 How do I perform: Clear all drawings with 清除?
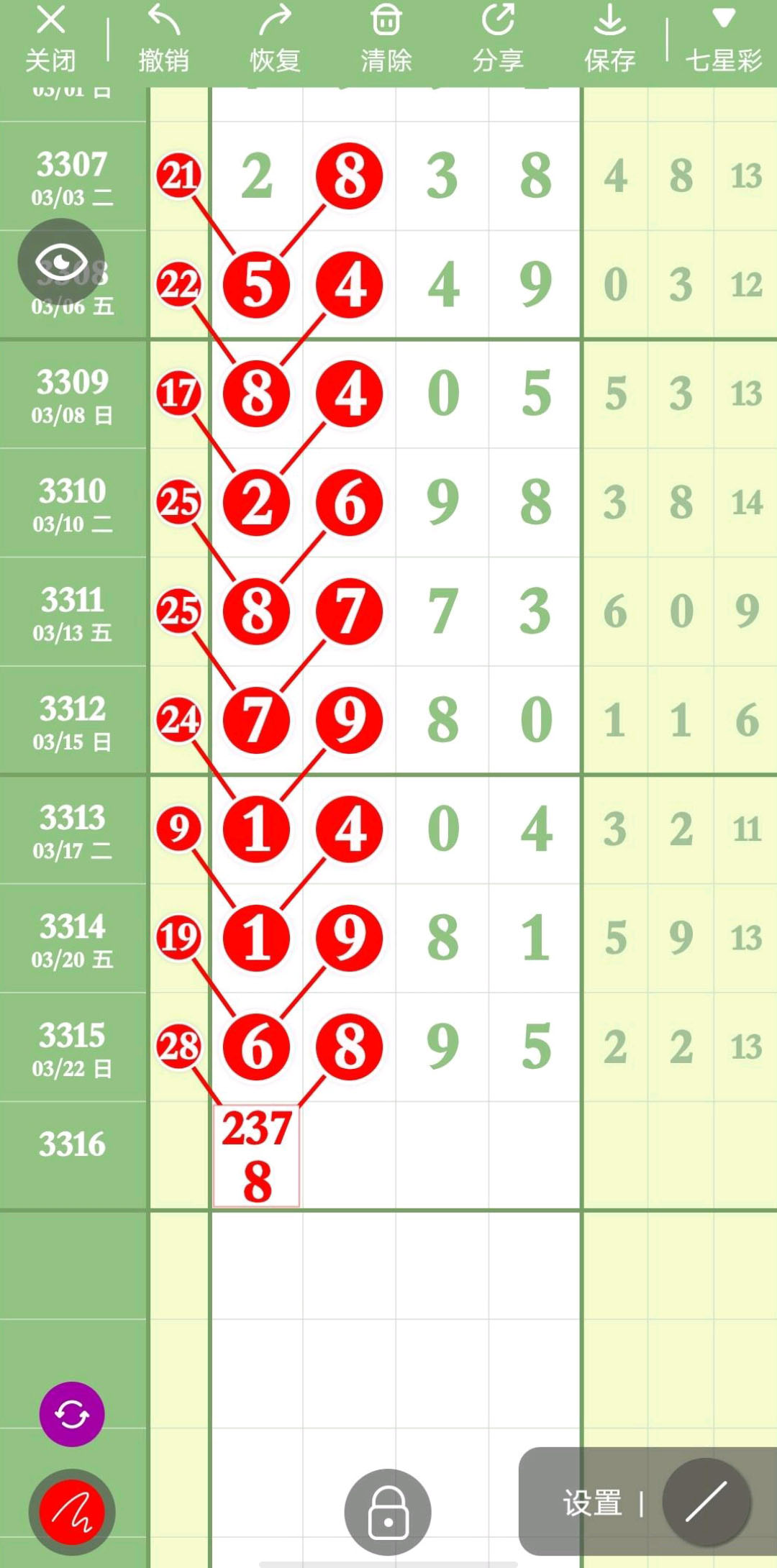(x=386, y=40)
